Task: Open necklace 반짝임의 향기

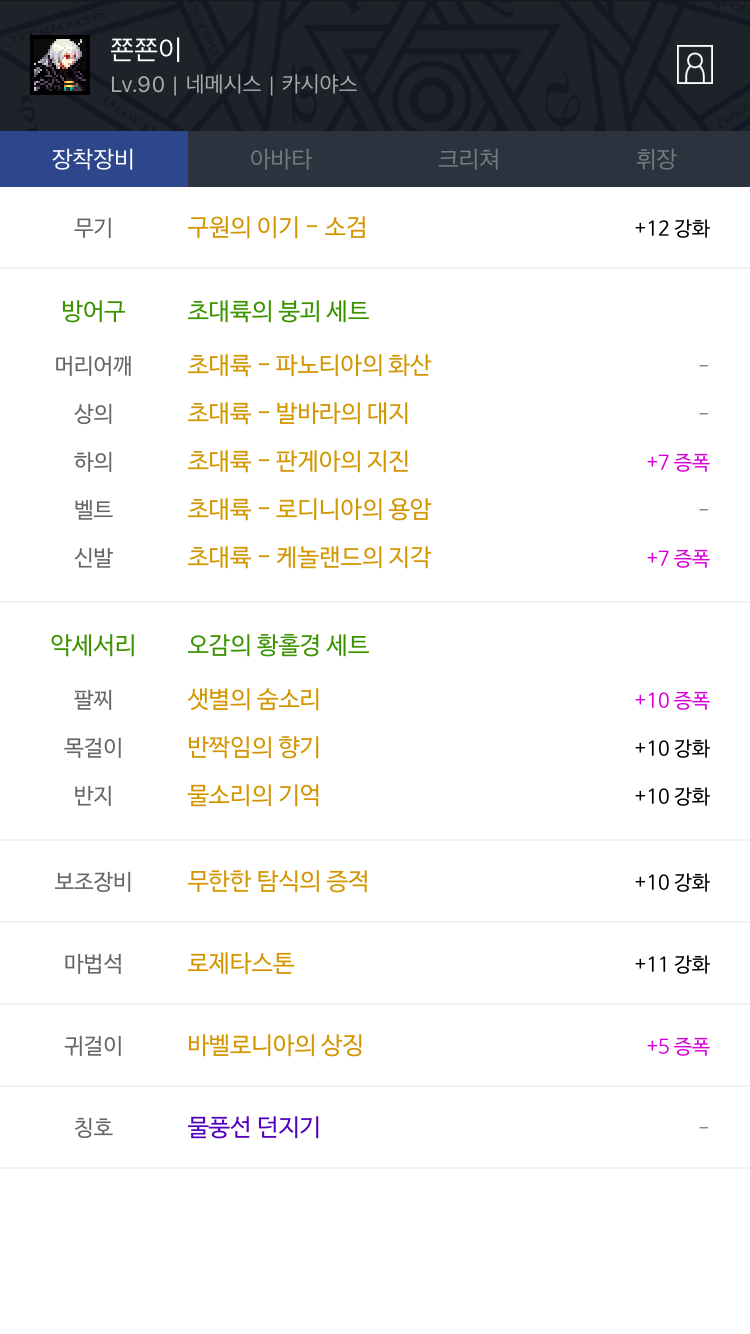Action: (254, 747)
